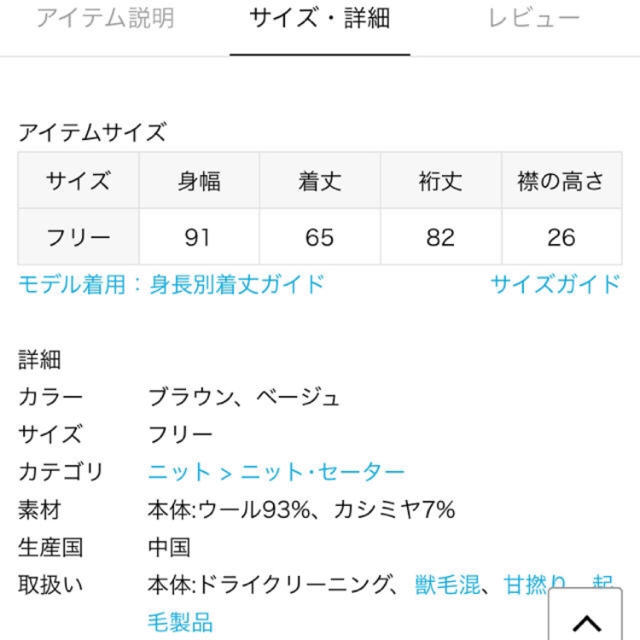This screenshot has height=640, width=640.
Task: Open the レビュー tab
Action: click(x=533, y=19)
